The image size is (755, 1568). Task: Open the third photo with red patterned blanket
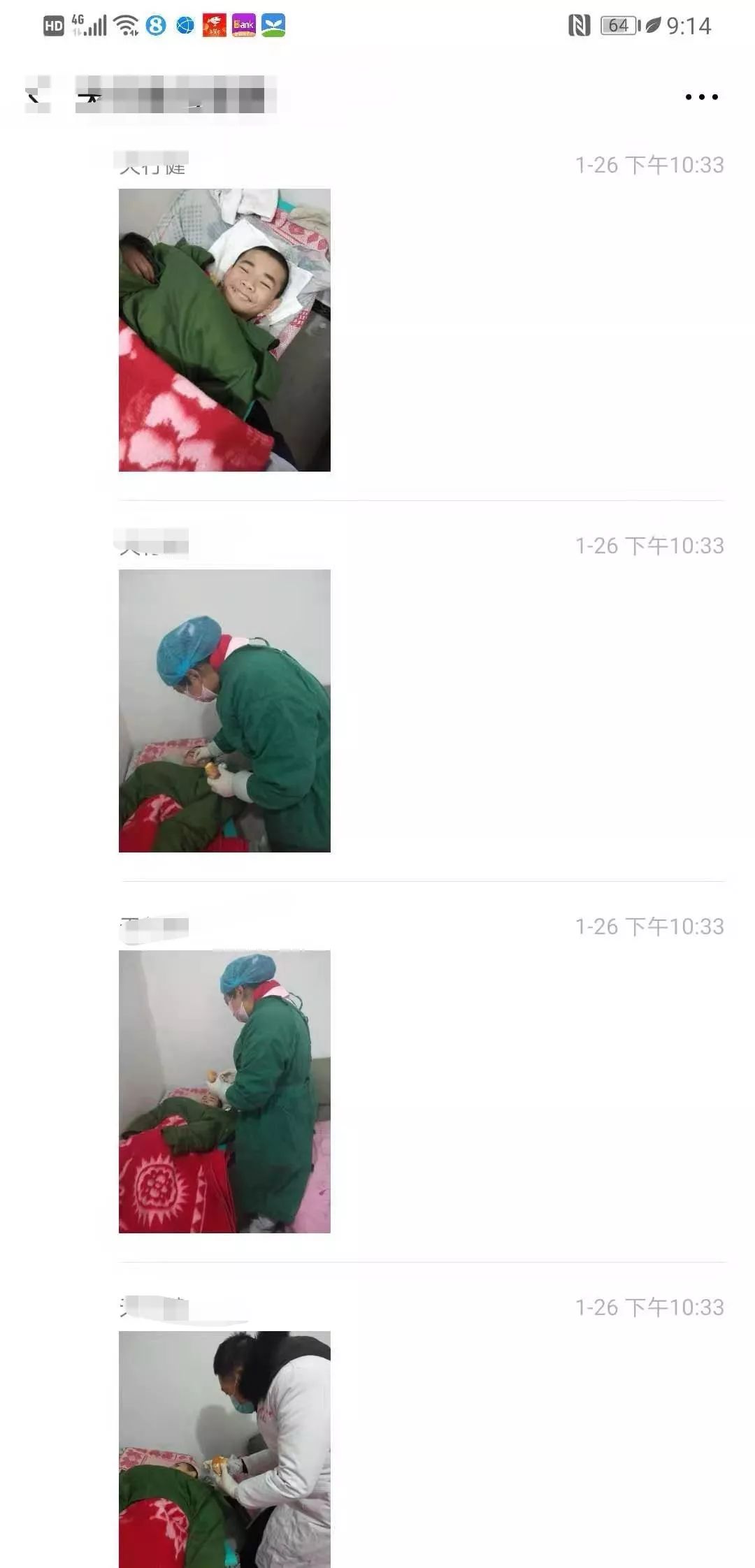pos(224,1091)
